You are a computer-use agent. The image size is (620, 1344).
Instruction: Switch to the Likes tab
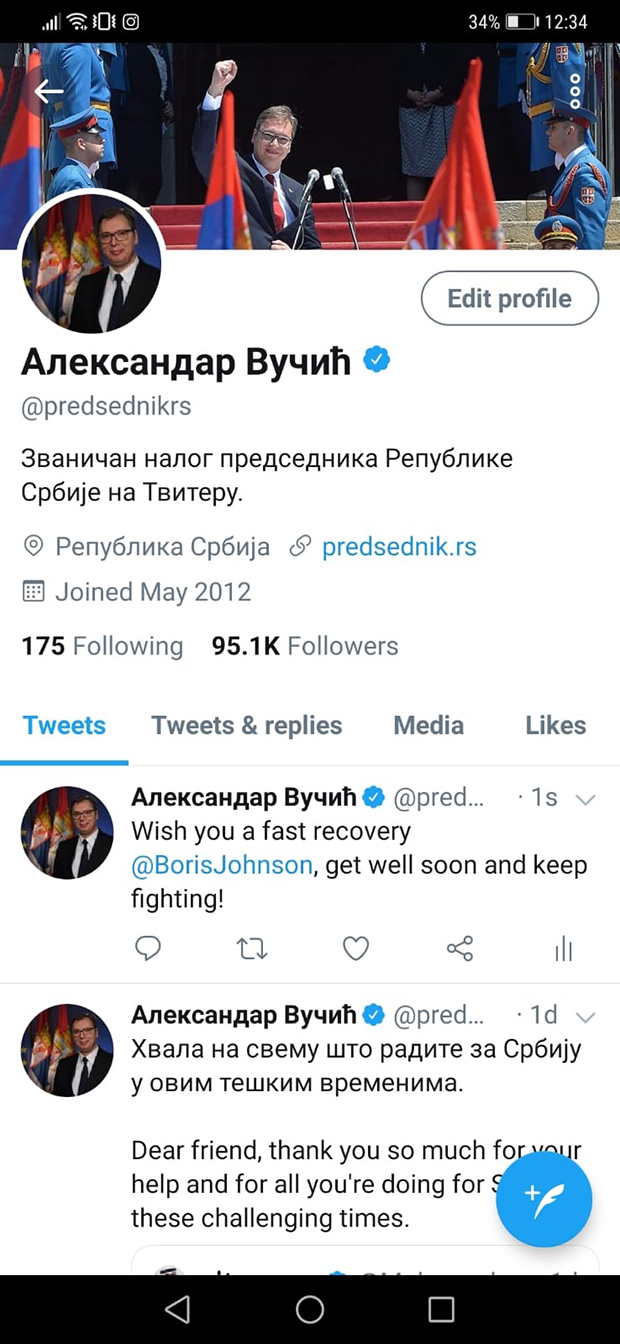[x=555, y=725]
